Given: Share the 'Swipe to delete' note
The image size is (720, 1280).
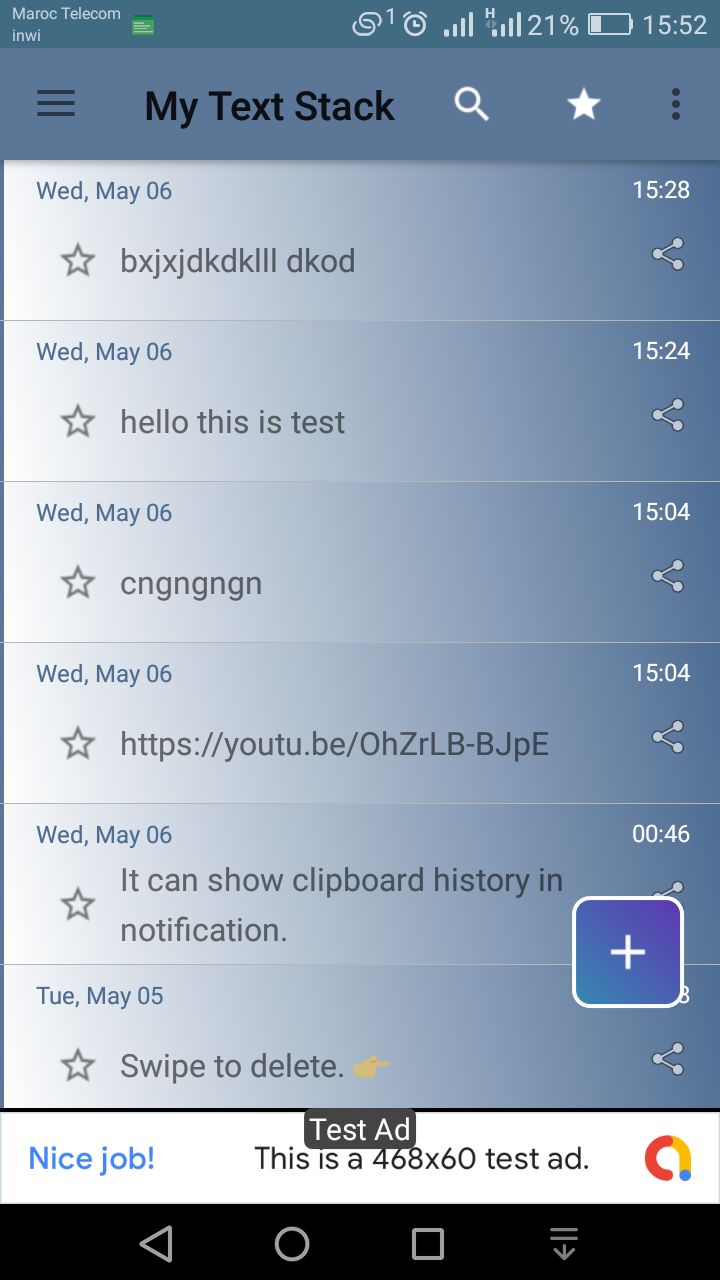Looking at the screenshot, I should 667,1059.
